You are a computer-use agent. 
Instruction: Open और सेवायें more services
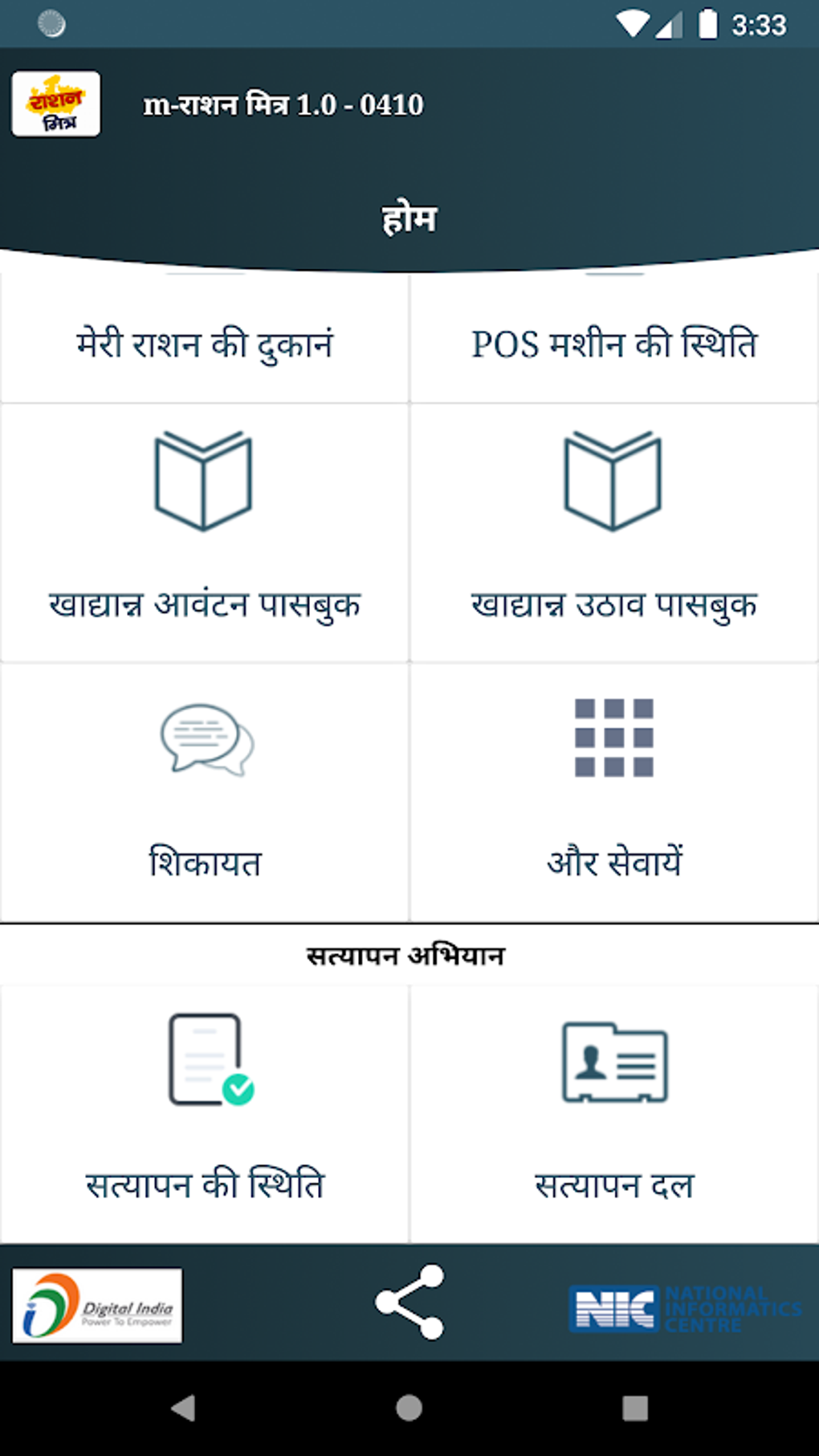point(614,792)
